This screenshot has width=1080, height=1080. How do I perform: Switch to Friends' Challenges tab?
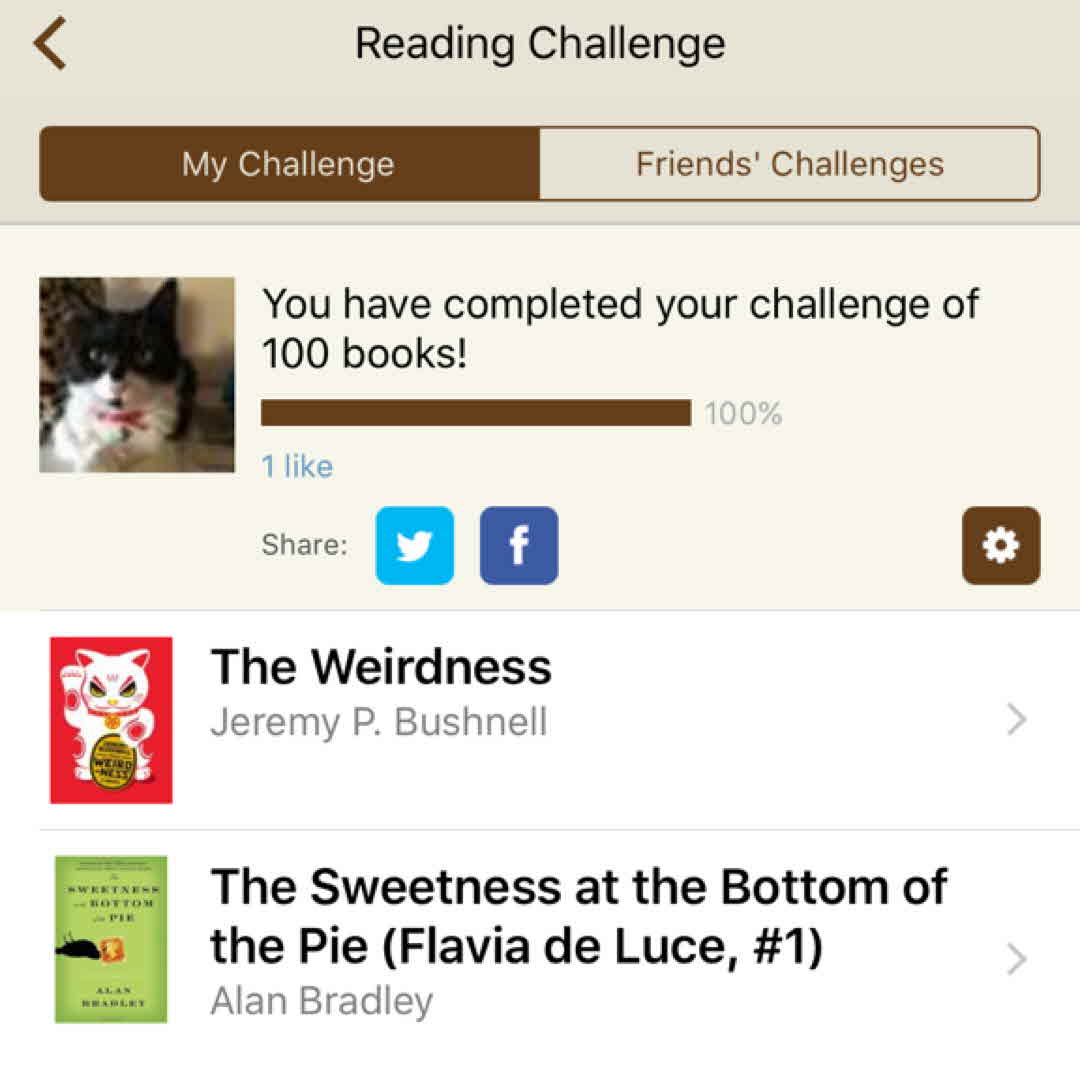tap(789, 164)
